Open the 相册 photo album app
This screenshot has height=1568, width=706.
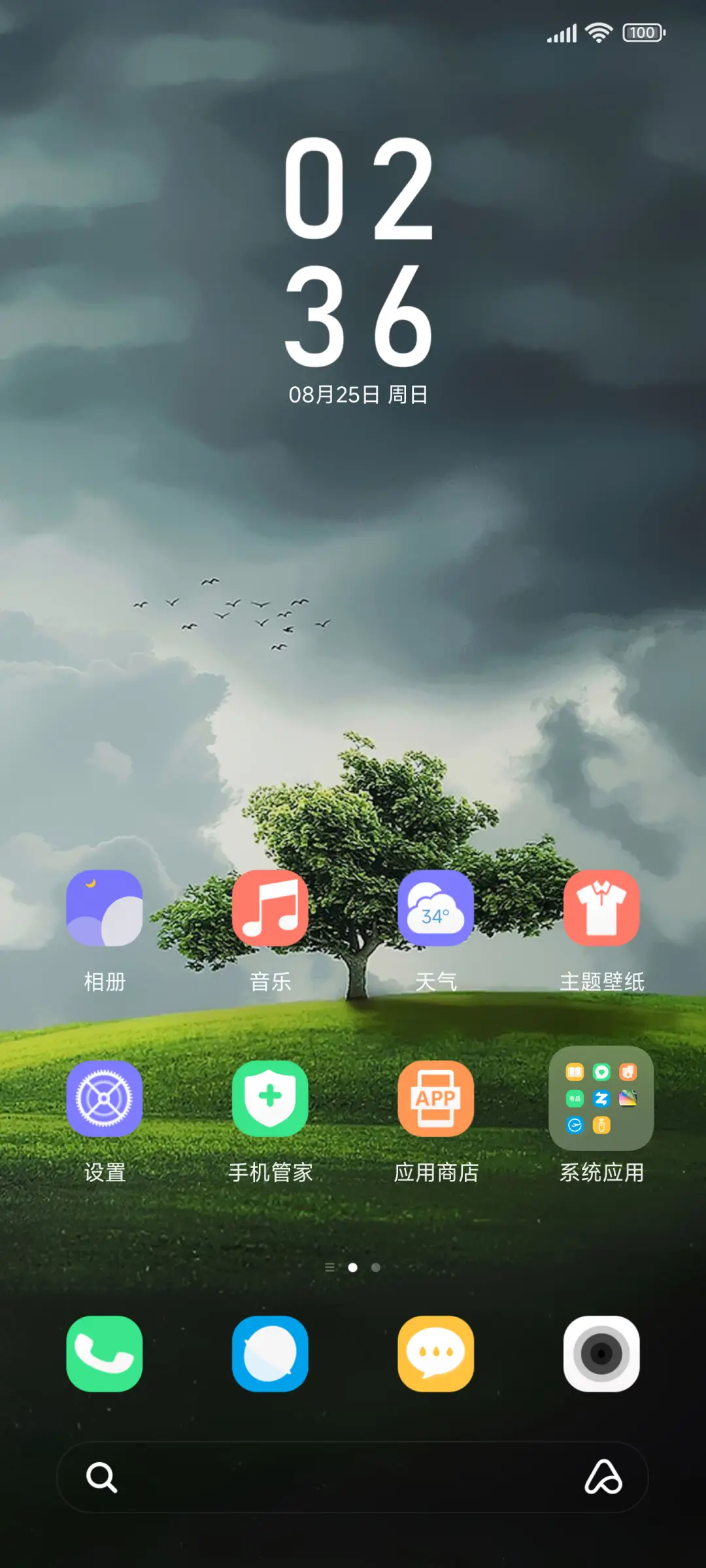tap(103, 908)
